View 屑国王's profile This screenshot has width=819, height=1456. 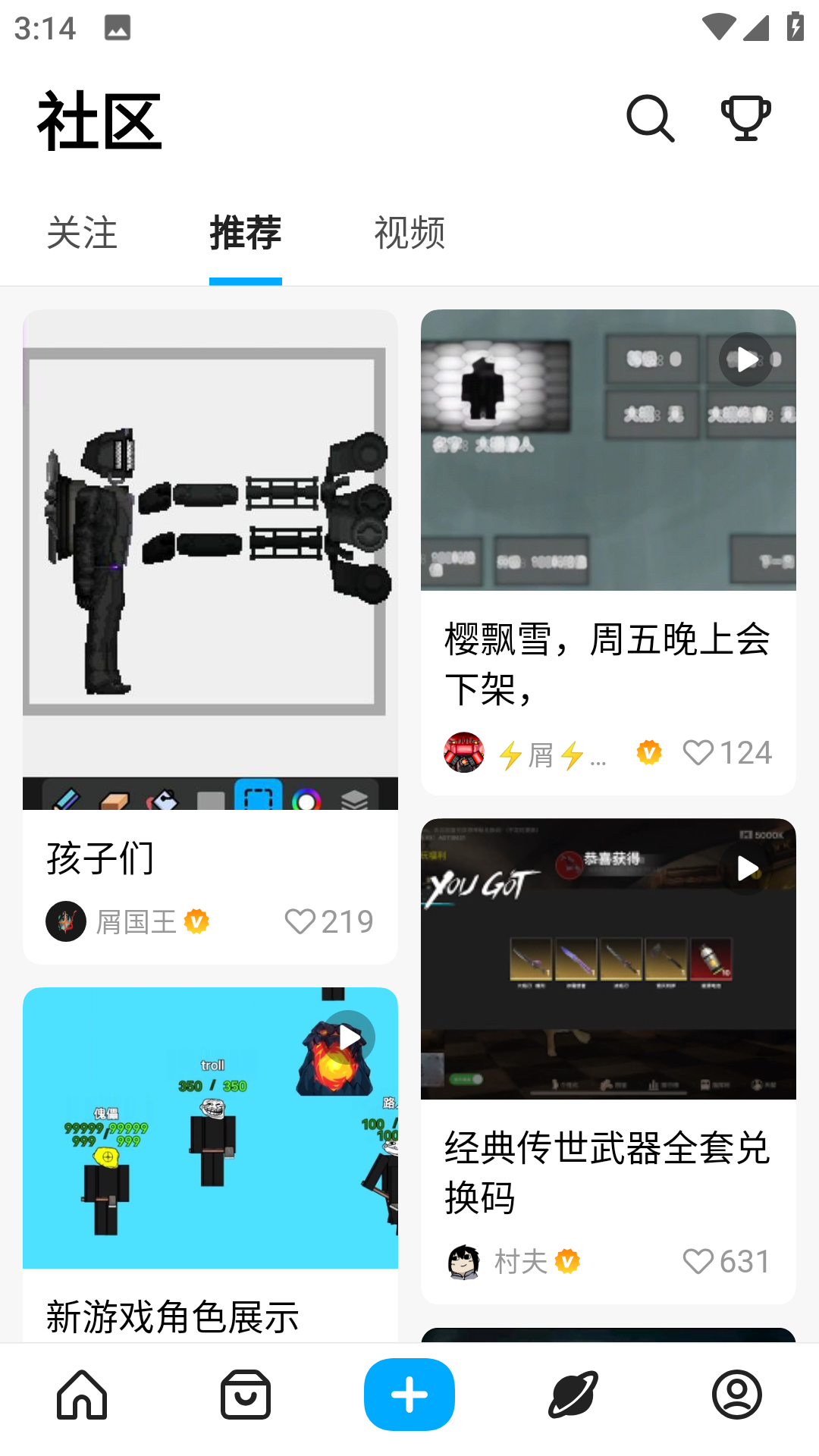point(136,922)
